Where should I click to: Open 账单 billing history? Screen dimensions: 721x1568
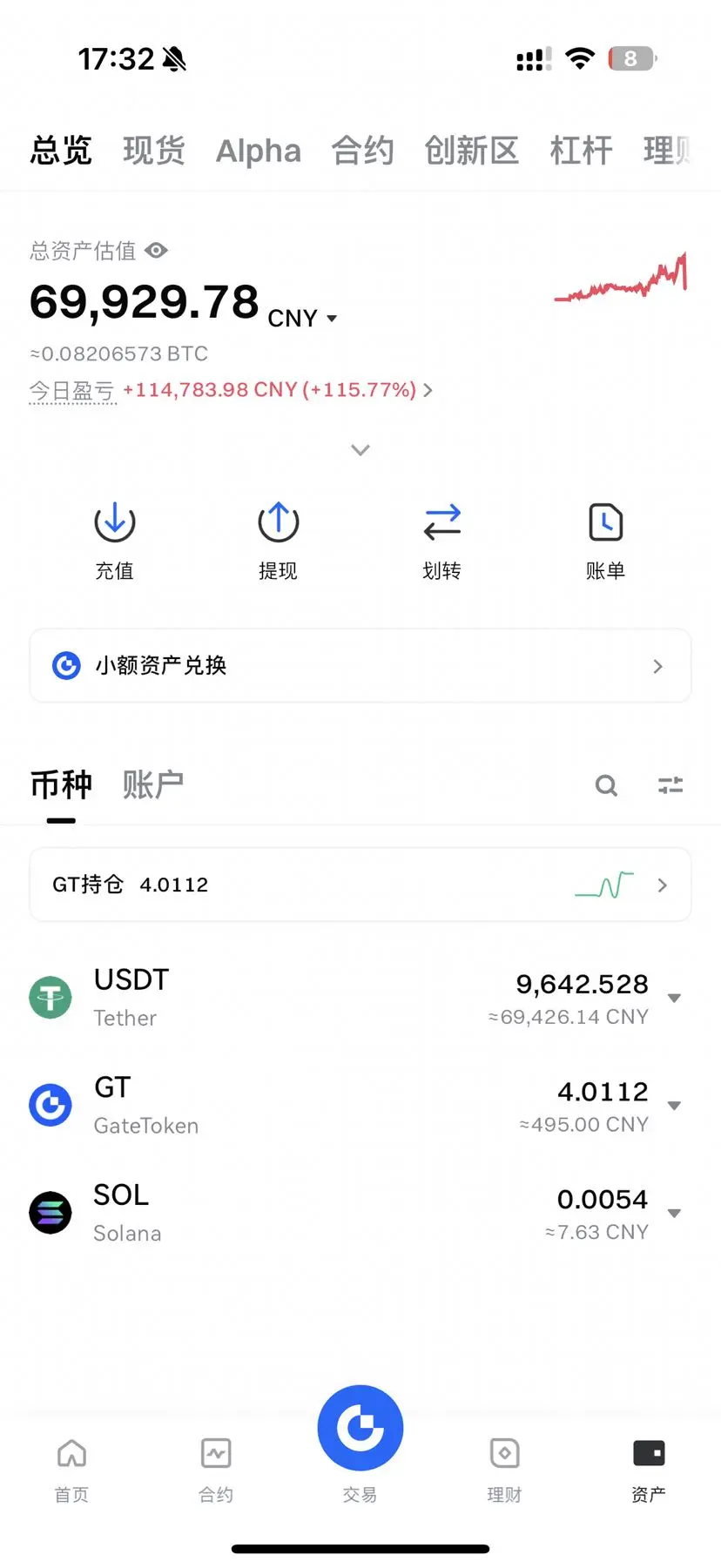[x=605, y=542]
